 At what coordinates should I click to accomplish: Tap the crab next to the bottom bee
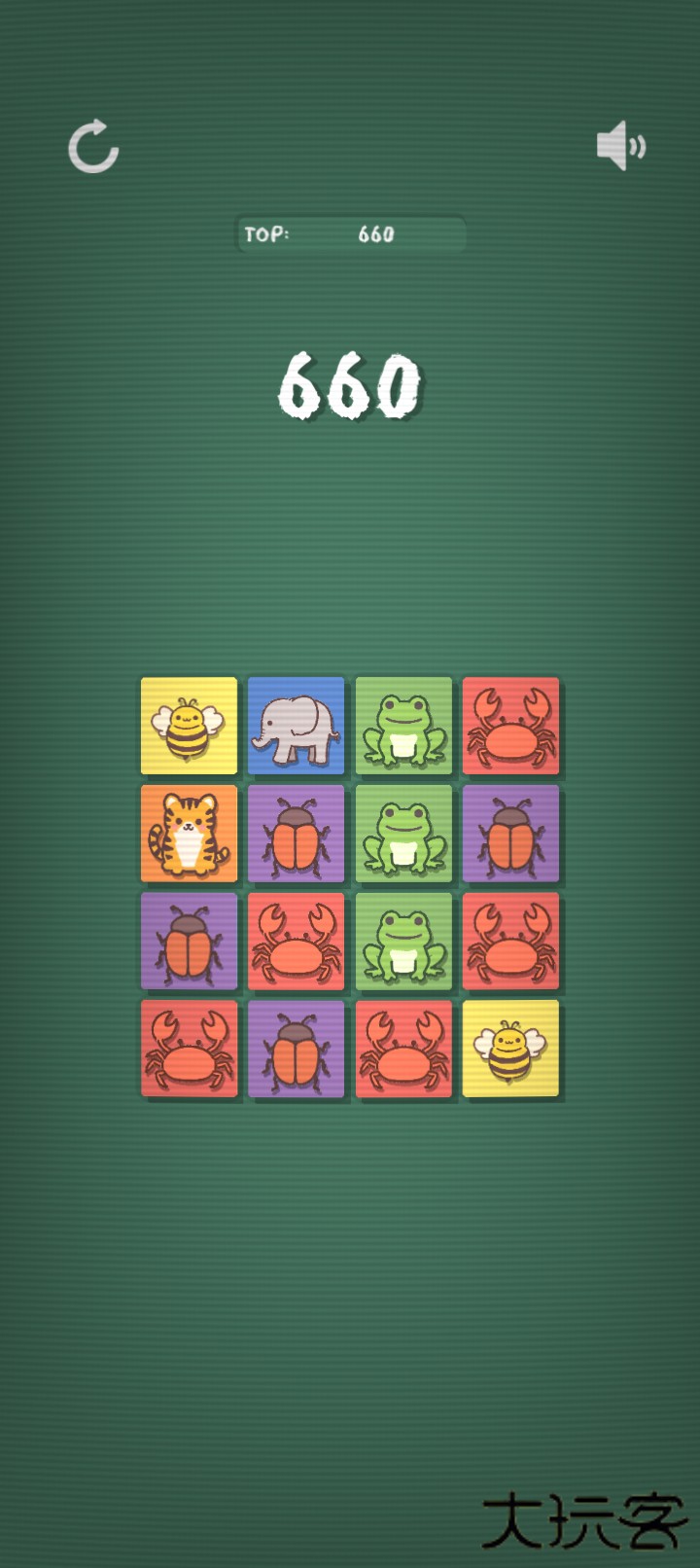tap(402, 1049)
